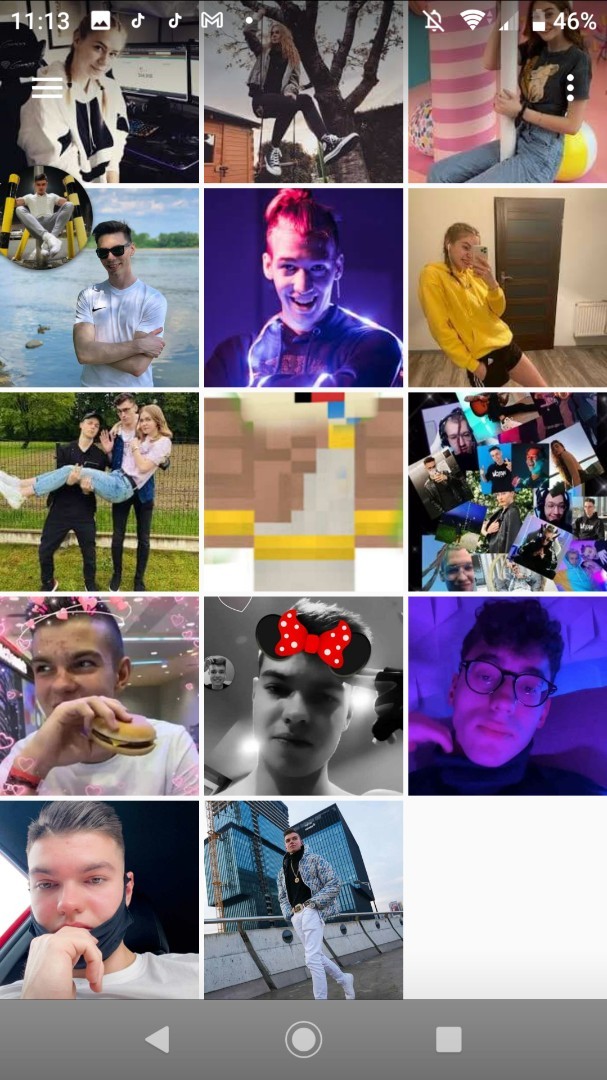Go back with the system back button
The height and width of the screenshot is (1080, 607).
click(157, 1040)
